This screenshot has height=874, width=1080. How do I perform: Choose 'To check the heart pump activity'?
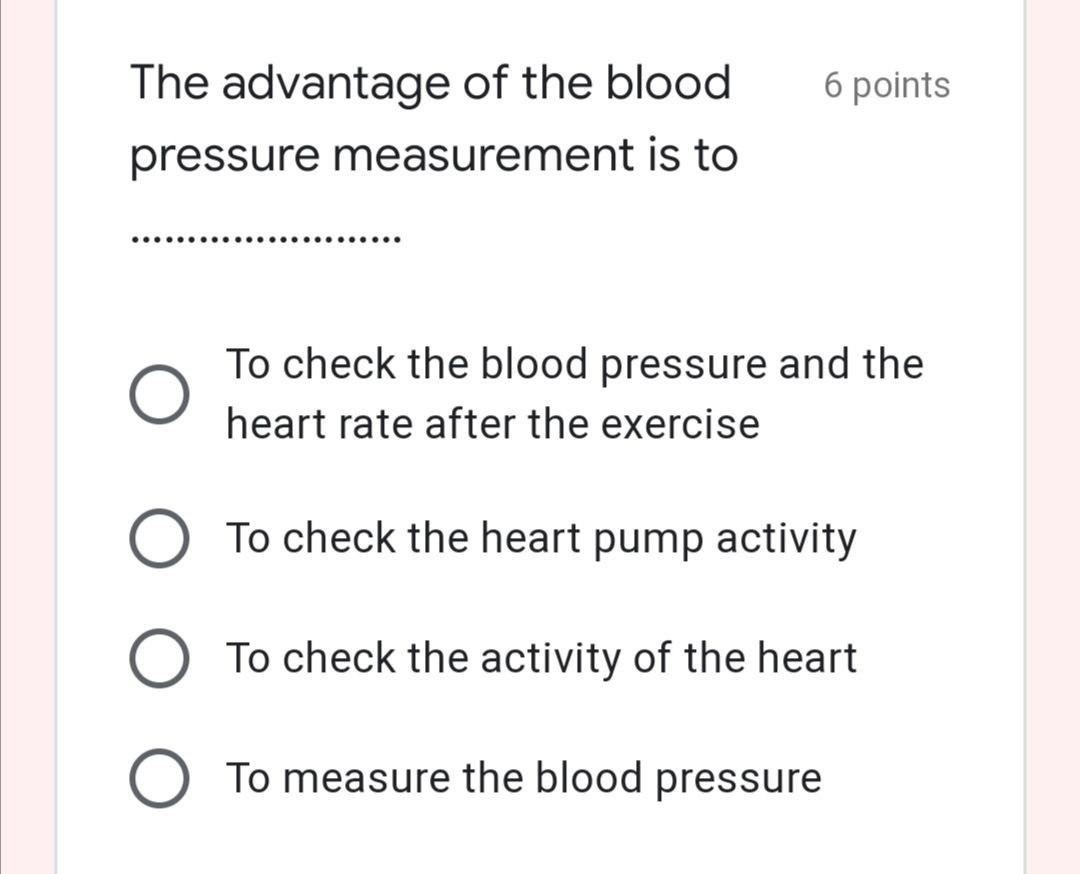[158, 540]
